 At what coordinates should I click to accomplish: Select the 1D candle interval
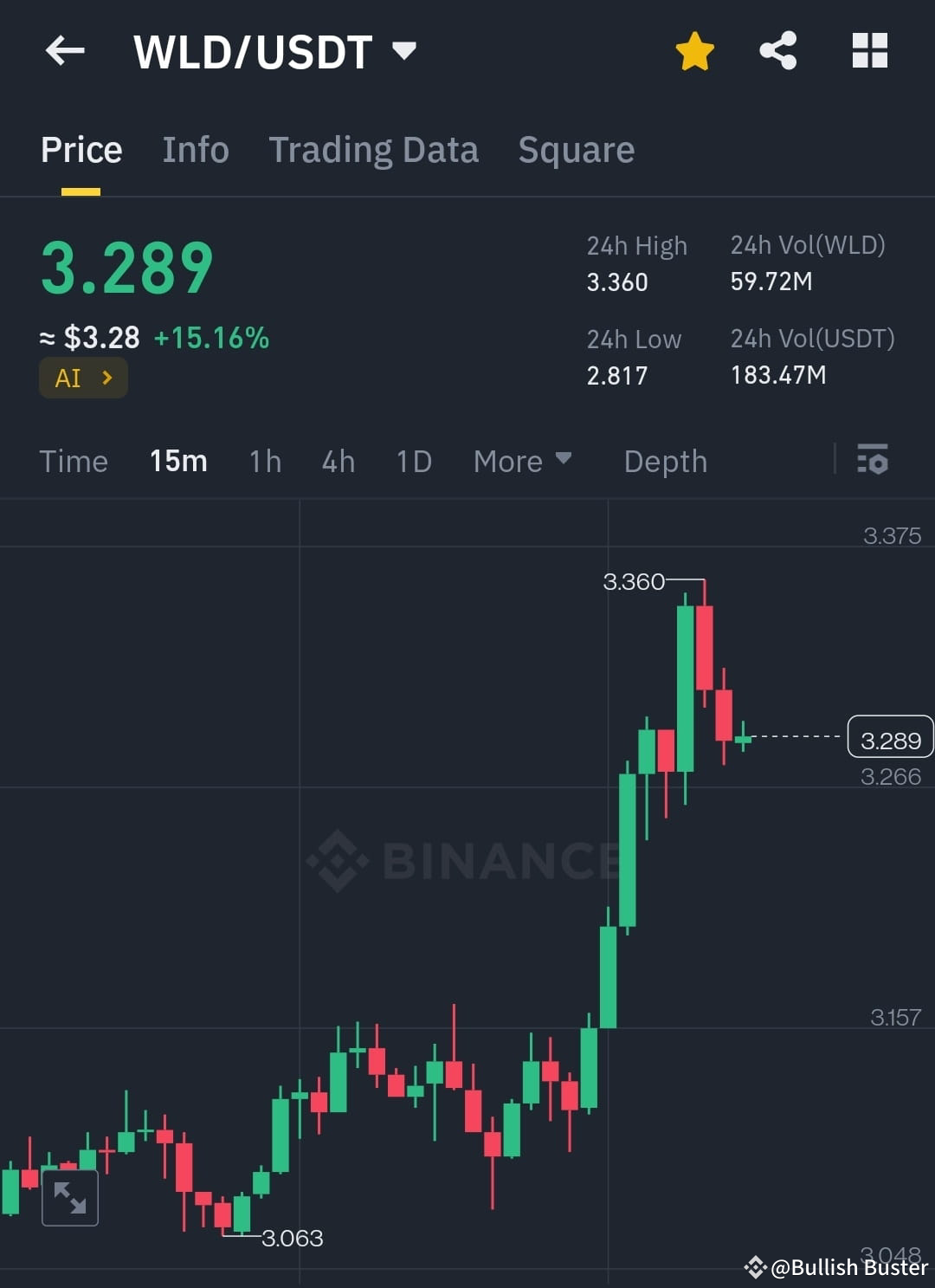[x=413, y=461]
